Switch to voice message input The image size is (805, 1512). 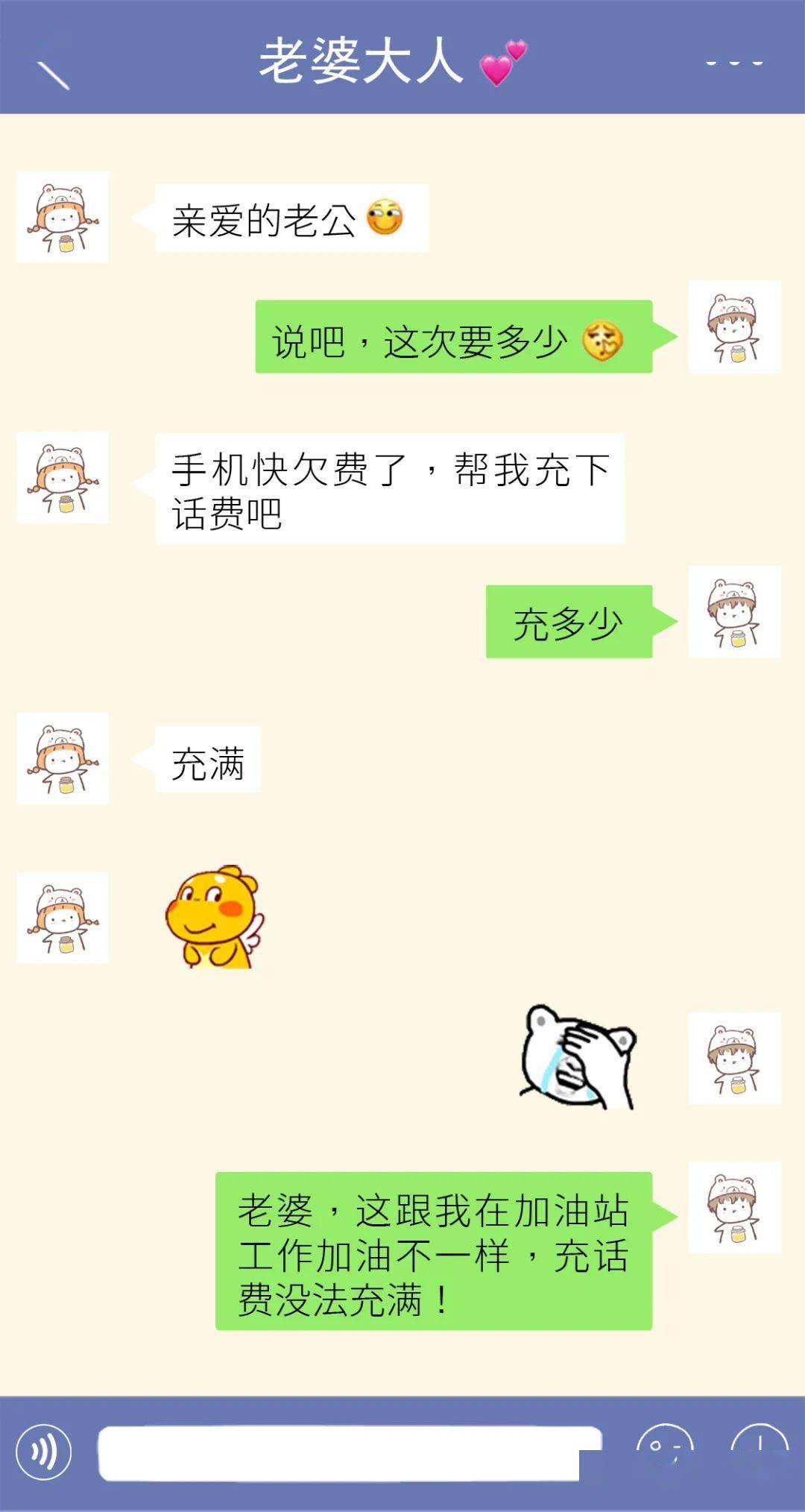coord(43,1452)
